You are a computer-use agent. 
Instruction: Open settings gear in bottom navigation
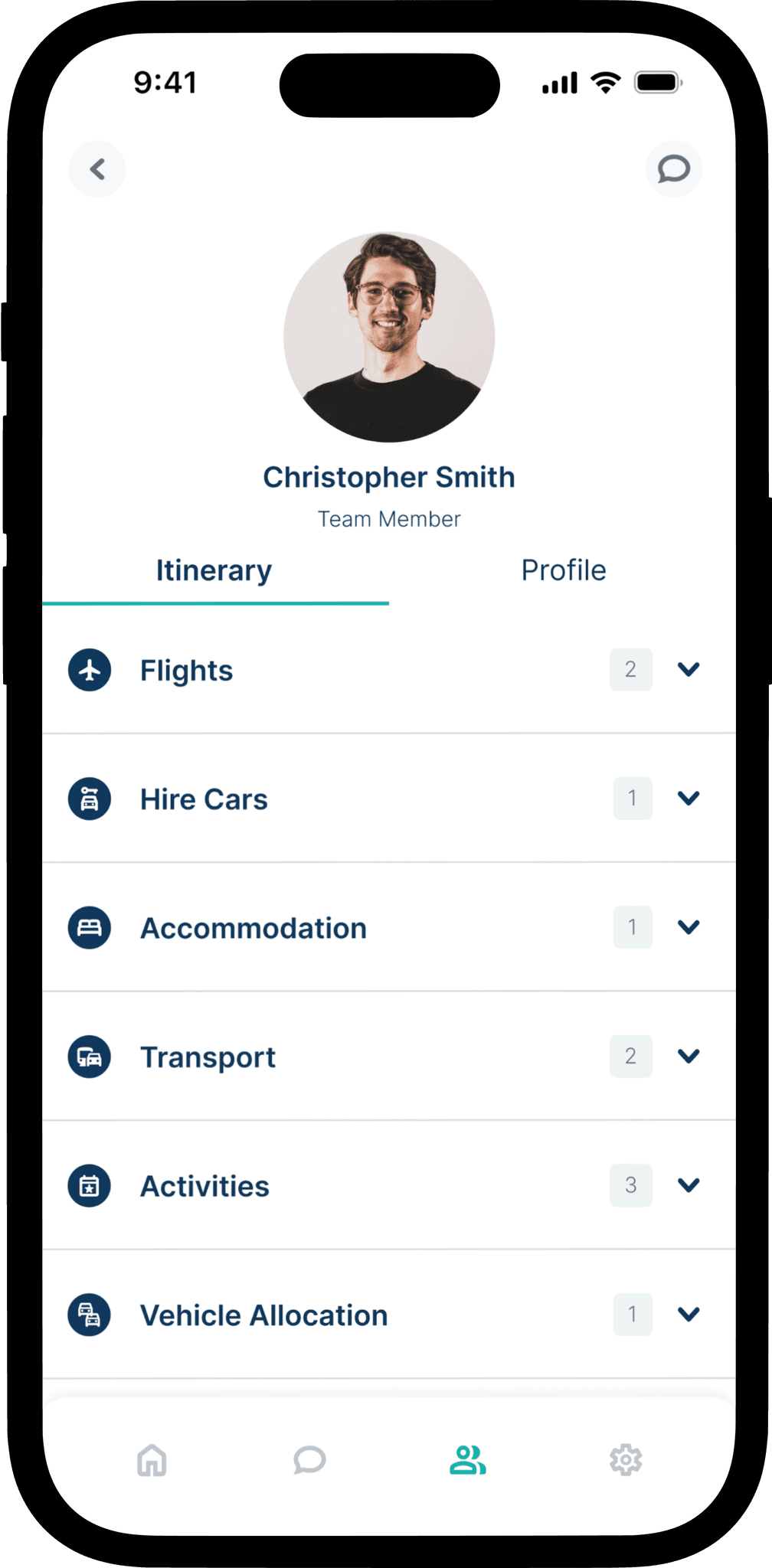click(x=626, y=1460)
